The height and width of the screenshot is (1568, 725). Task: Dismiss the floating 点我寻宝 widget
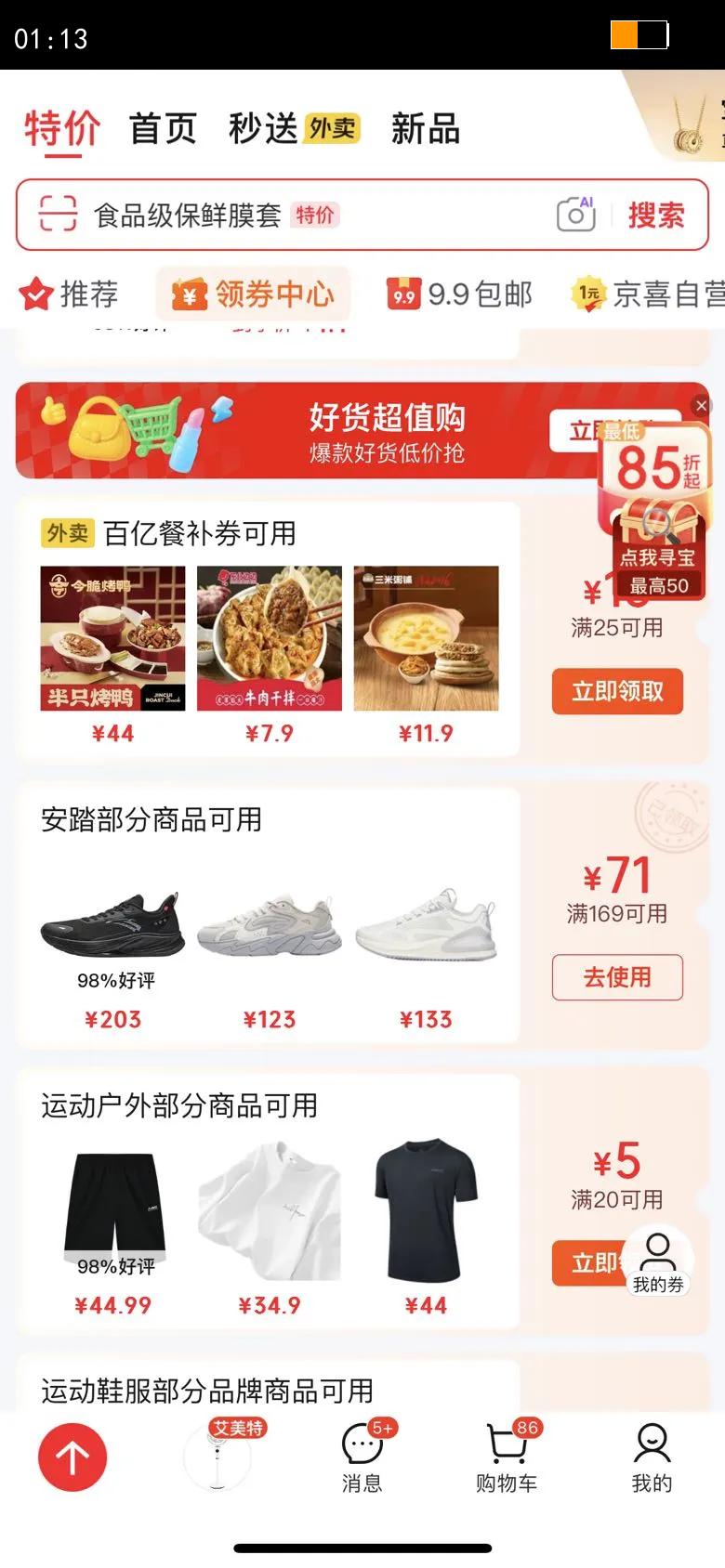coord(702,405)
